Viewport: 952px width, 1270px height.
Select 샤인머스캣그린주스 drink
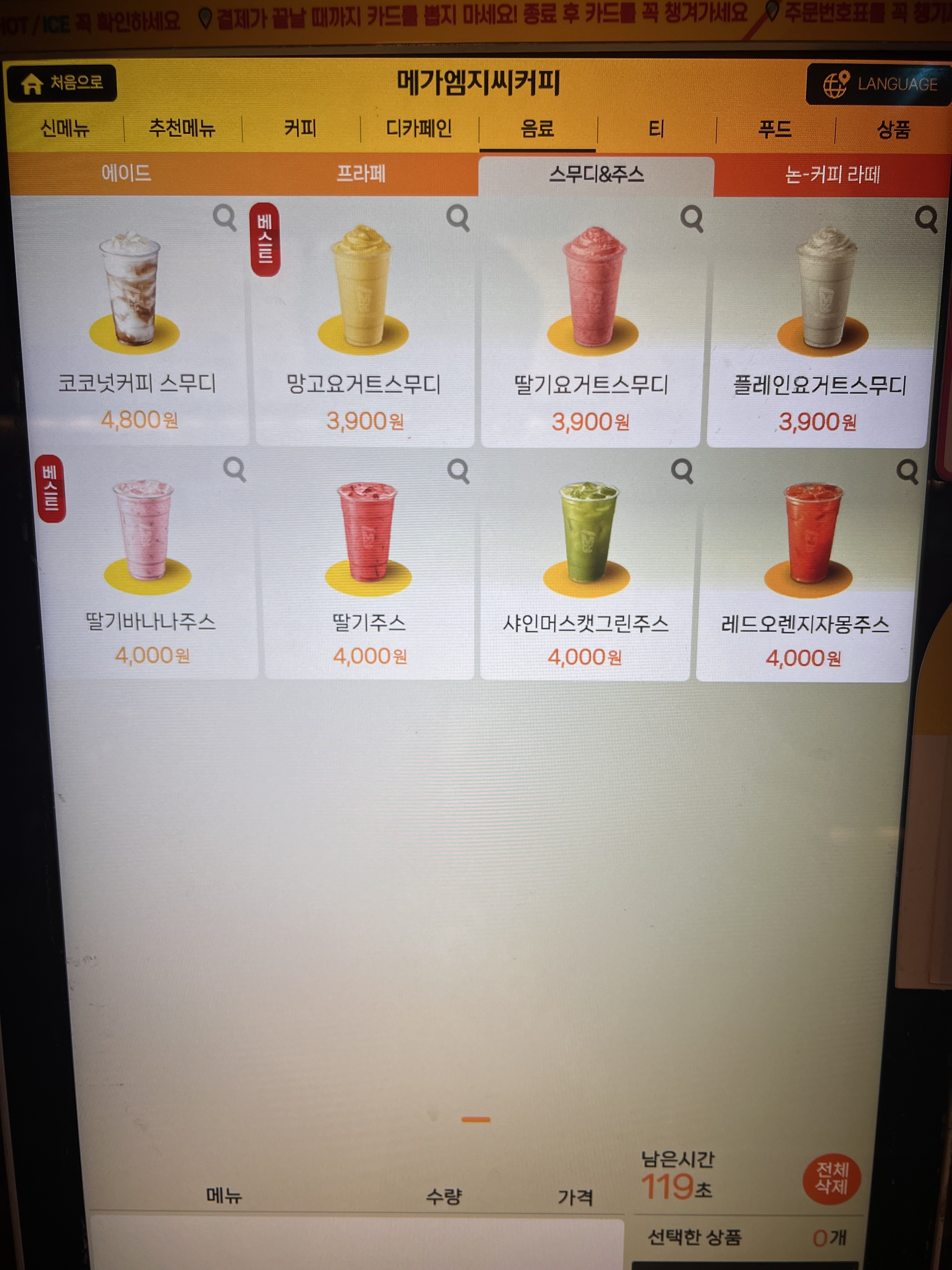[585, 563]
